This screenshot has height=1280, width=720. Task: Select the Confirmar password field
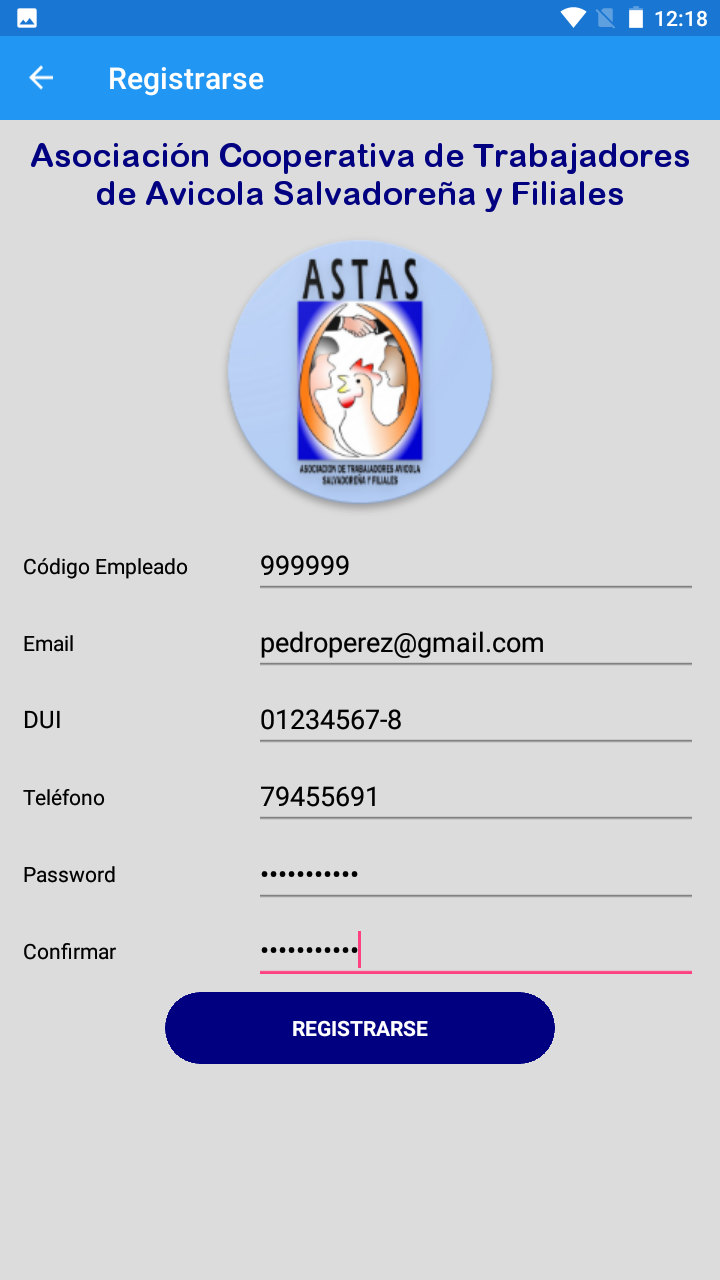[475, 951]
